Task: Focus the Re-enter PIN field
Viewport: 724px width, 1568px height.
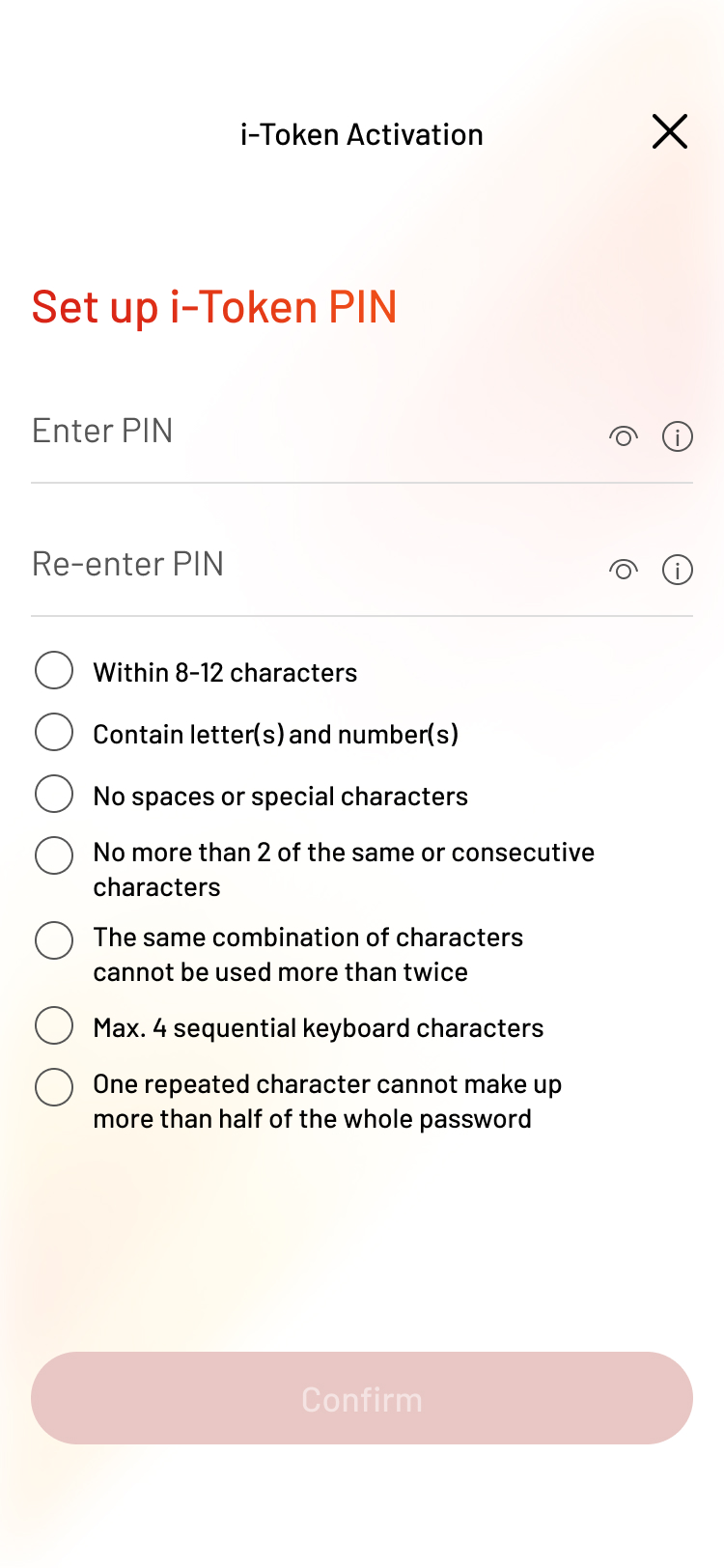Action: click(314, 565)
